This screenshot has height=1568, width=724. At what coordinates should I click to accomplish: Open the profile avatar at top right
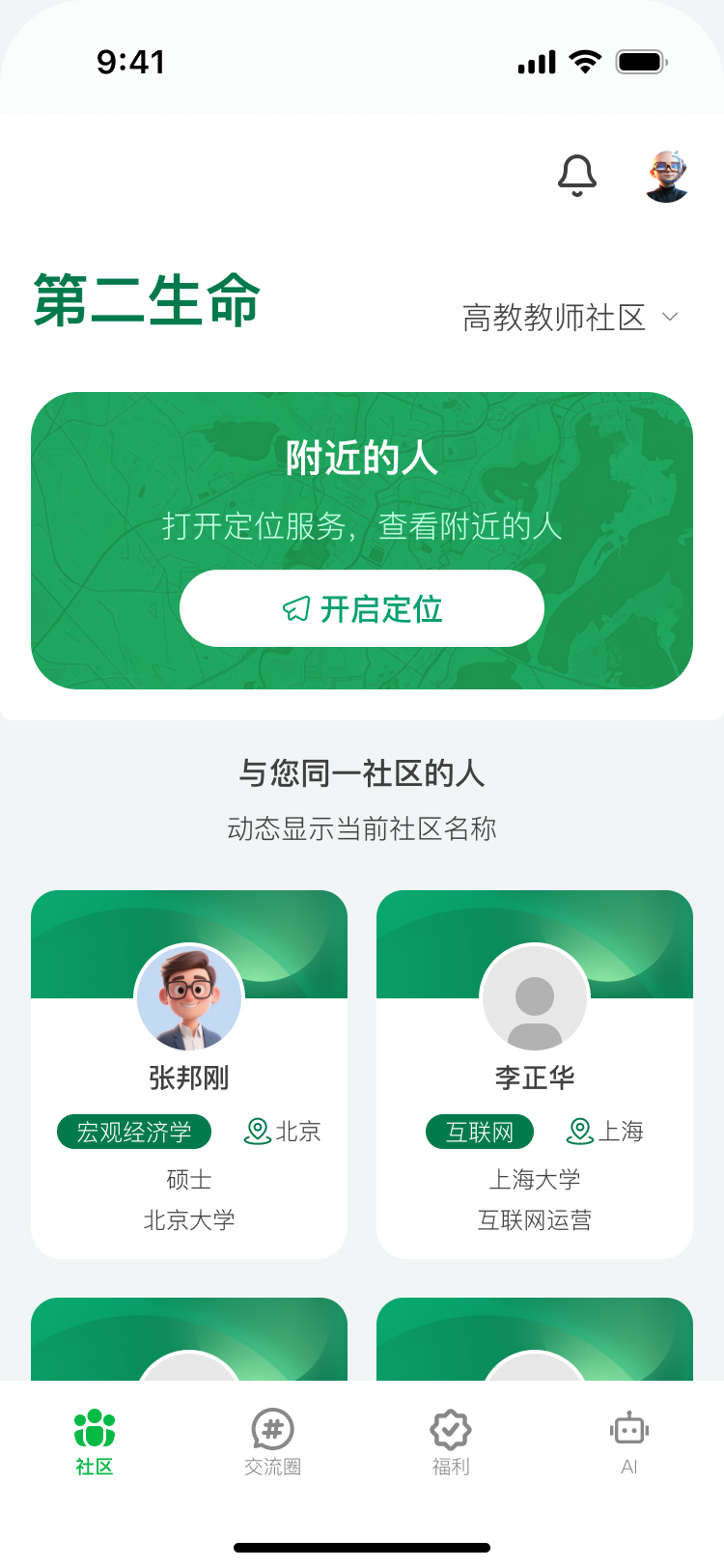[x=666, y=176]
